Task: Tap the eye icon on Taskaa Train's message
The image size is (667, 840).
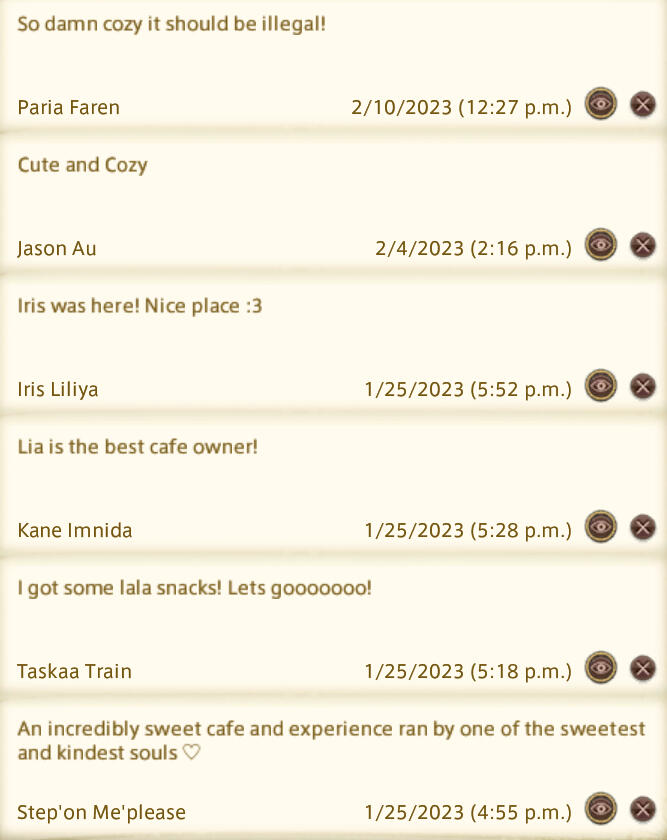Action: tap(601, 667)
